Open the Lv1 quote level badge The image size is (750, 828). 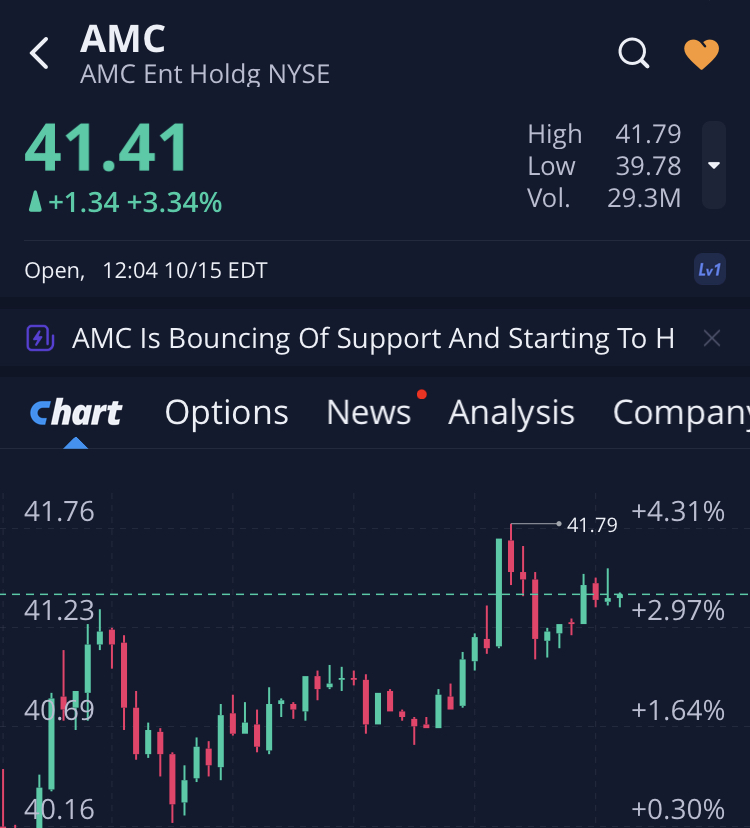(710, 270)
